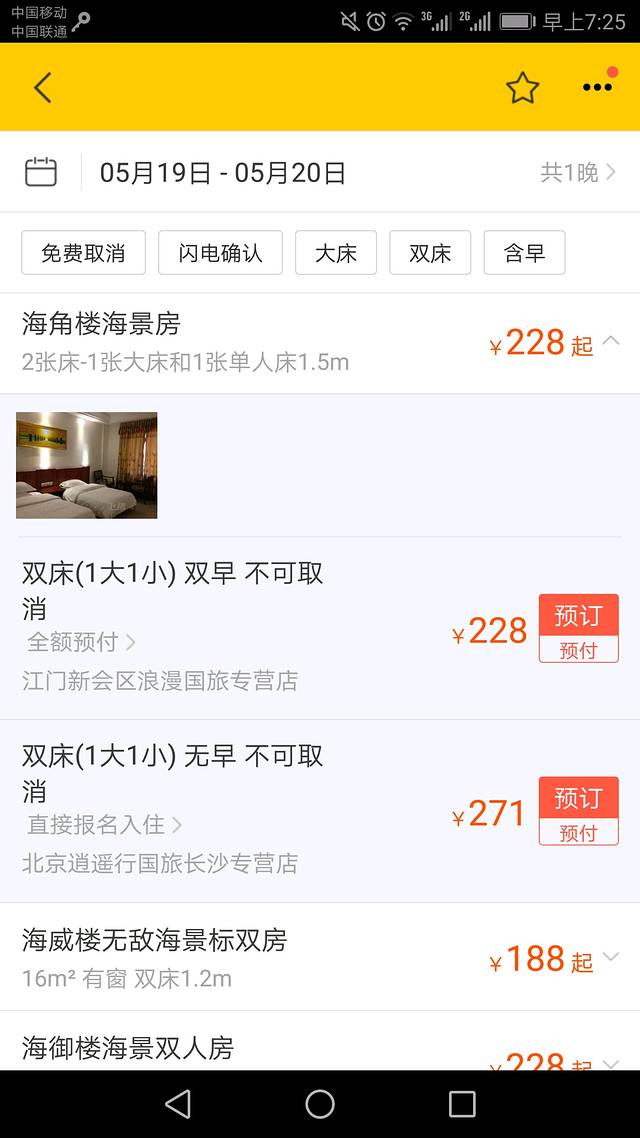Filter rooms by 双床
This screenshot has width=640, height=1138.
[x=430, y=253]
